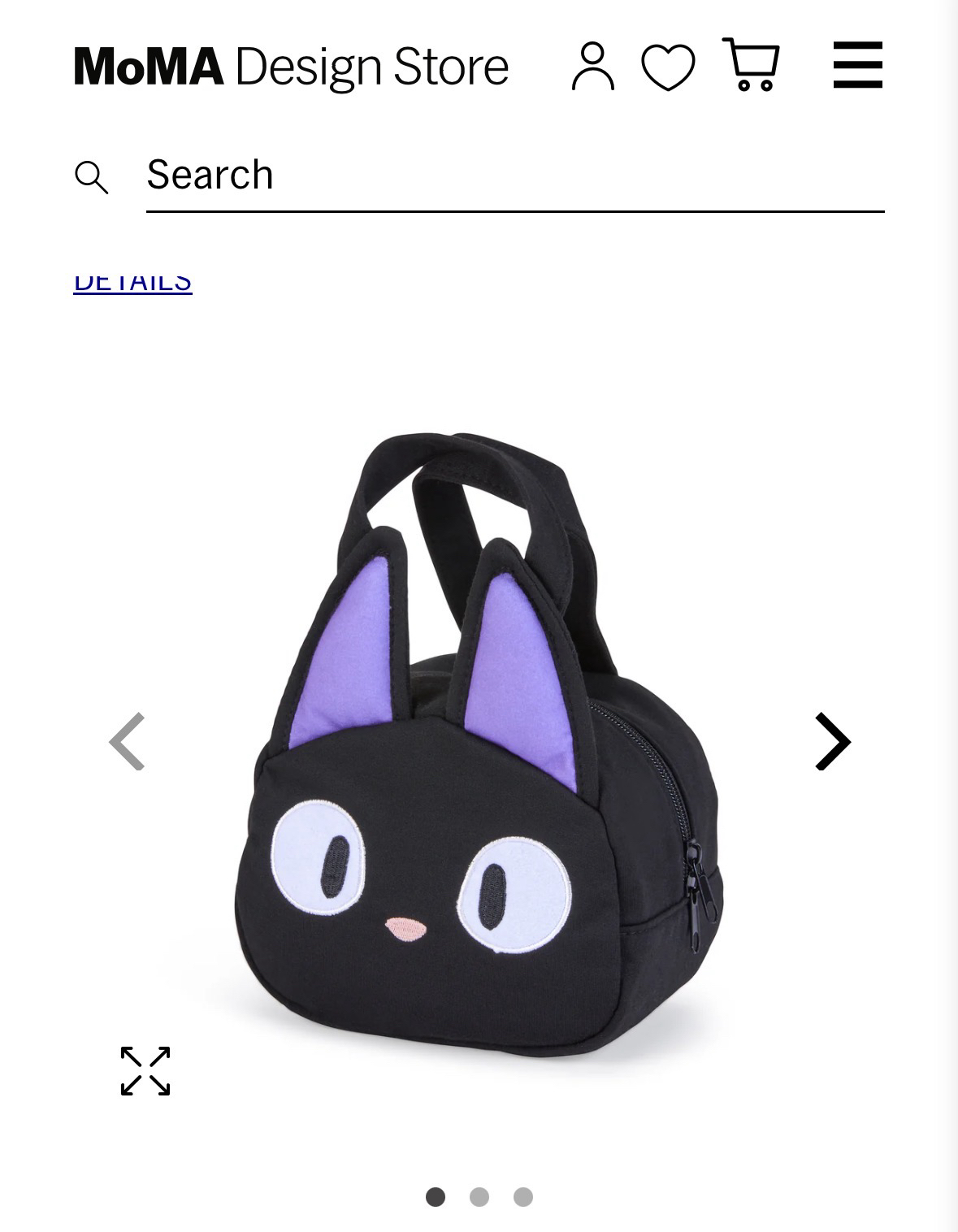Screen dimensions: 958x1232
Task: Open the wishlist heart icon
Action: [x=668, y=67]
